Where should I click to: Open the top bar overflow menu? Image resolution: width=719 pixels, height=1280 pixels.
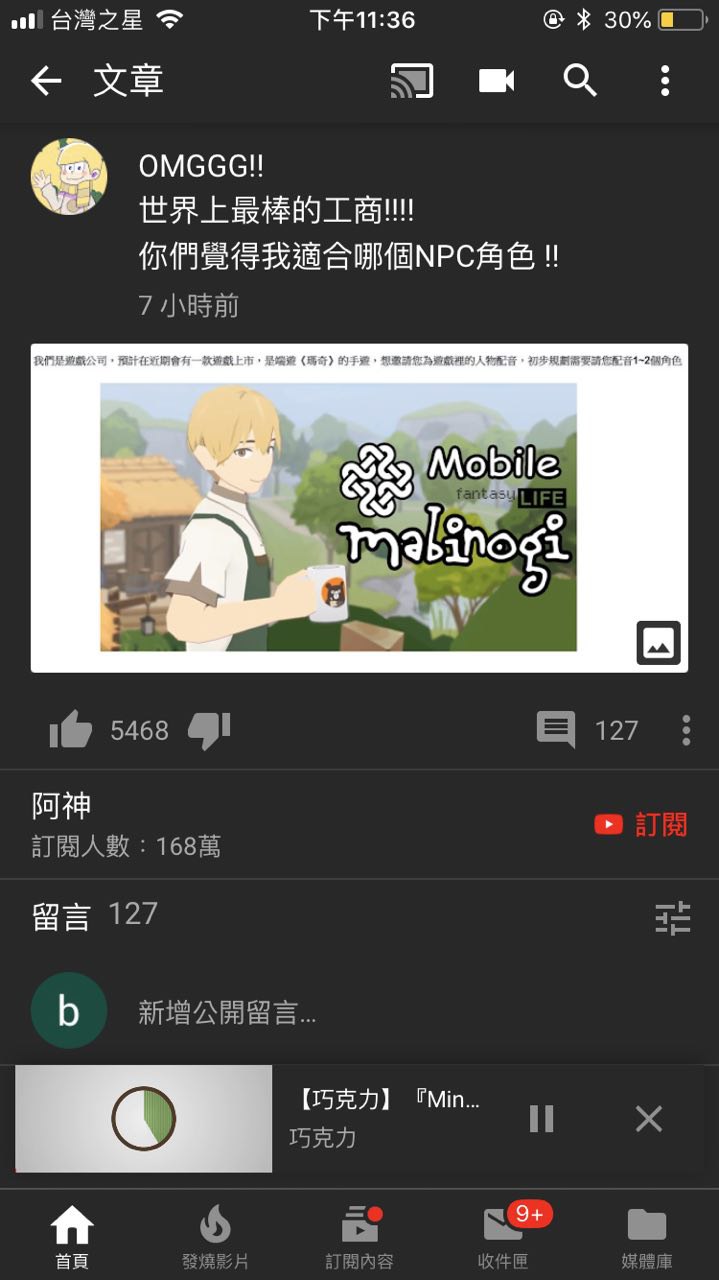click(x=665, y=81)
